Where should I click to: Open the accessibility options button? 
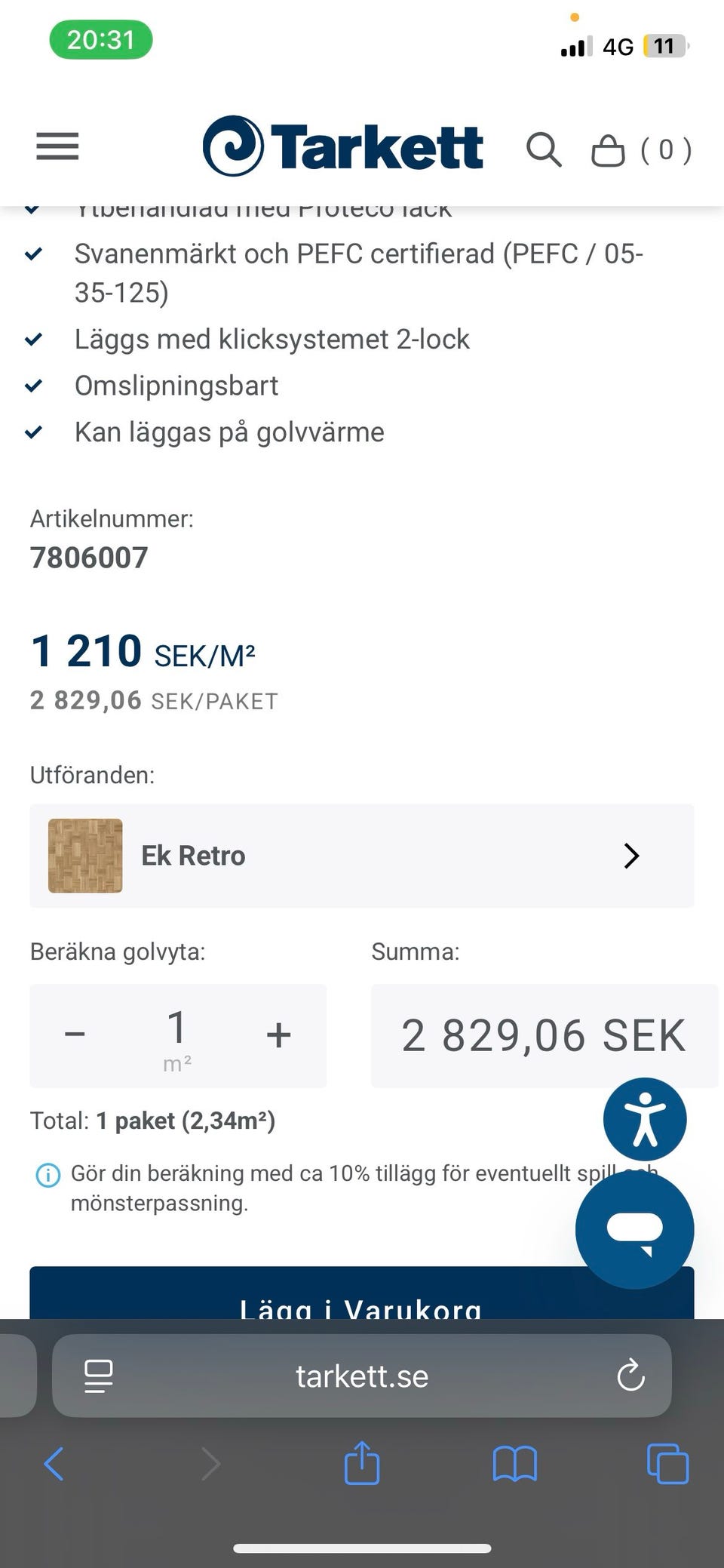click(645, 1119)
